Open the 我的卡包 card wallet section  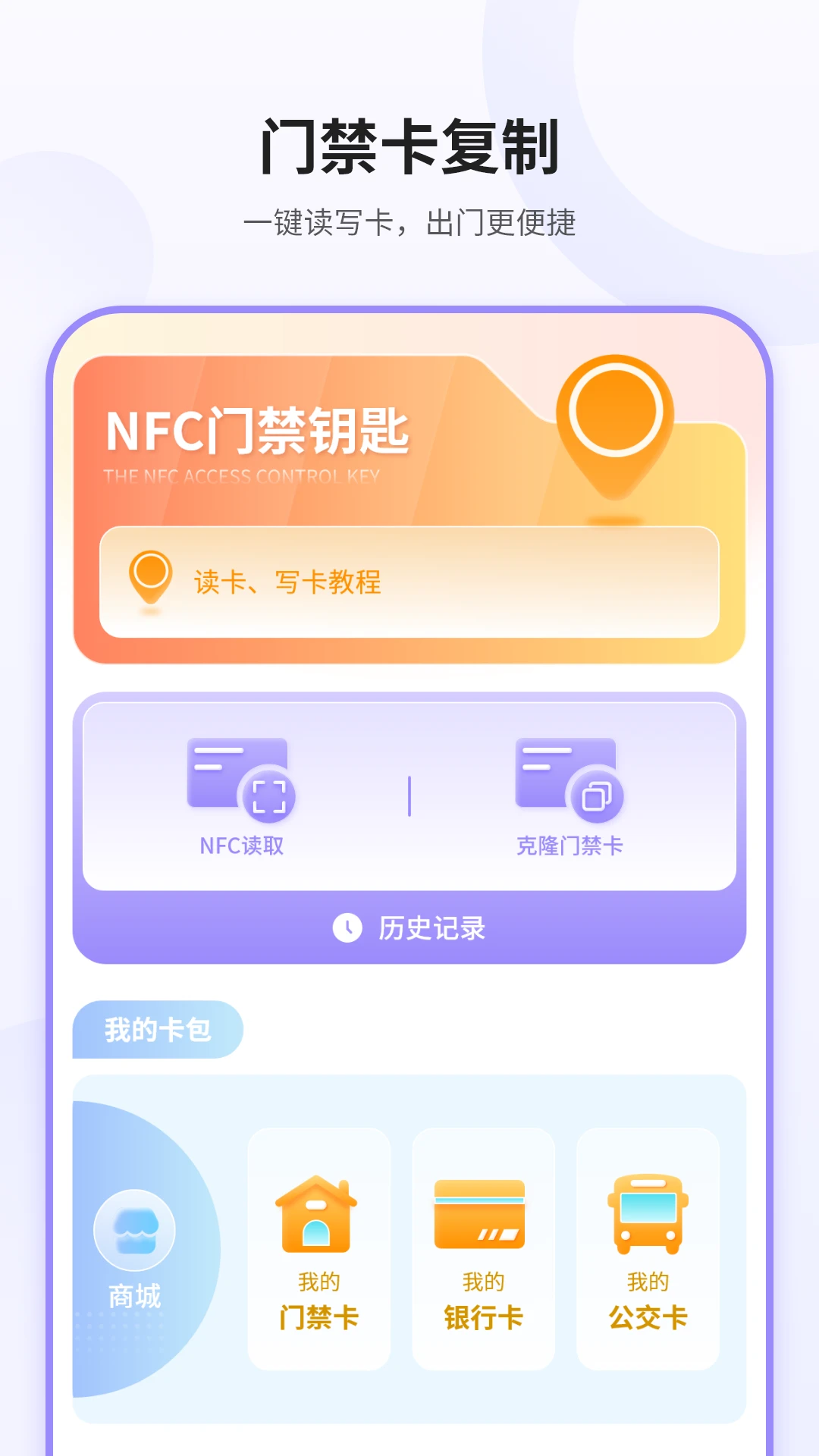157,1028
